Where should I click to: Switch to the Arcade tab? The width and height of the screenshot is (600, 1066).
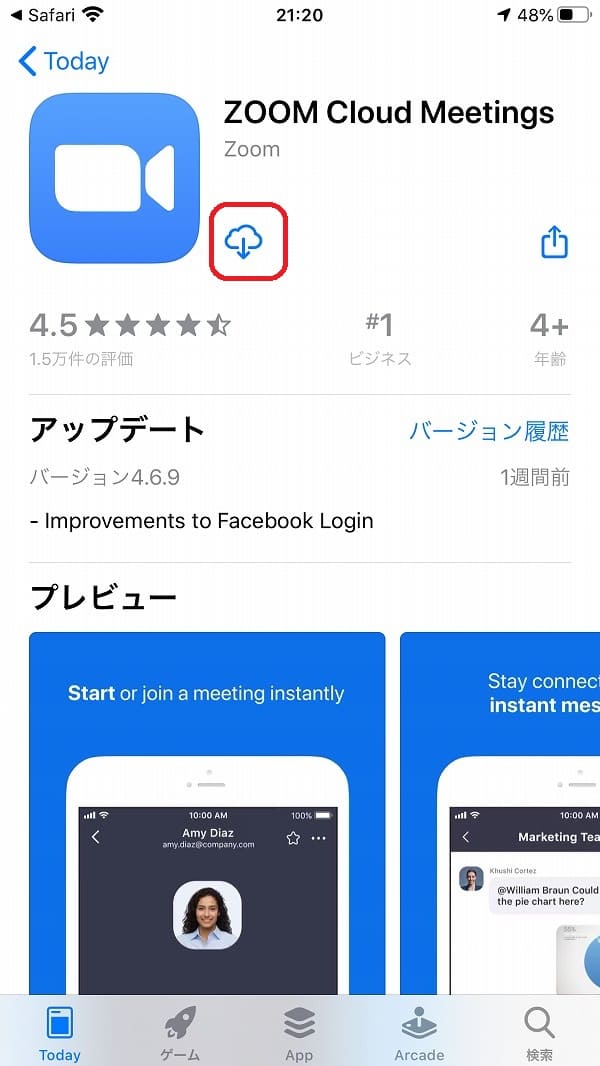pyautogui.click(x=419, y=1032)
